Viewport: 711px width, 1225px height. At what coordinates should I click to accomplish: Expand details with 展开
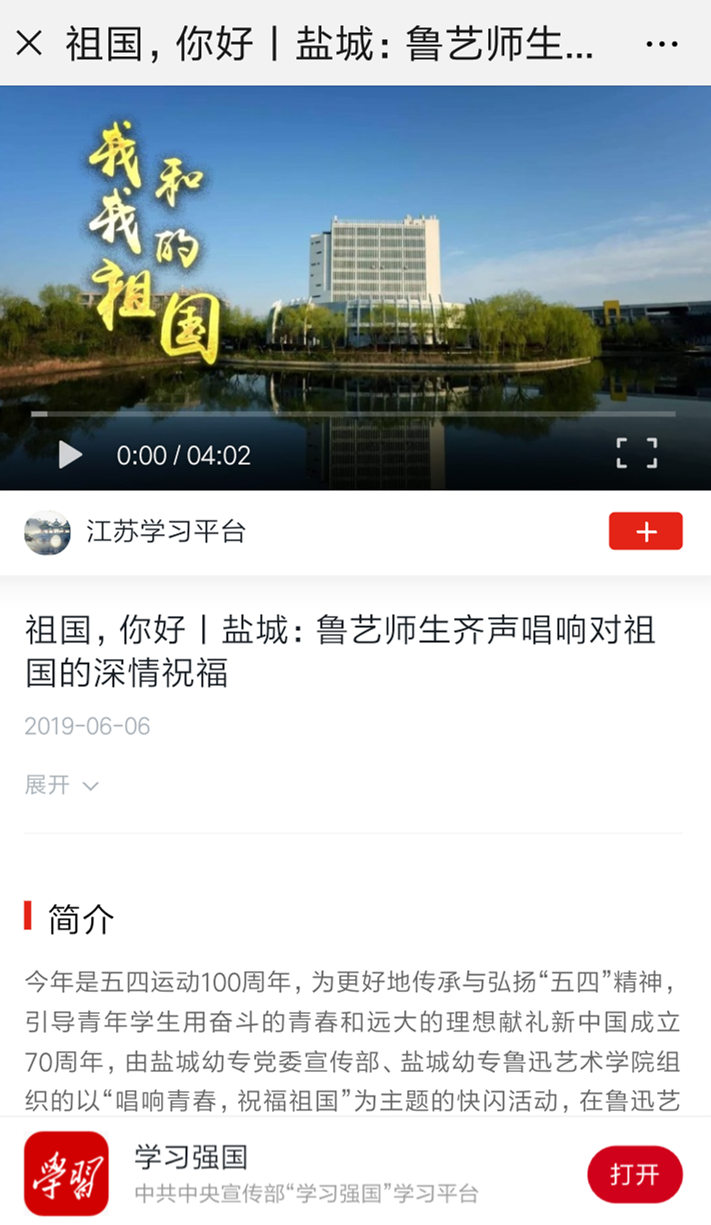tap(61, 785)
